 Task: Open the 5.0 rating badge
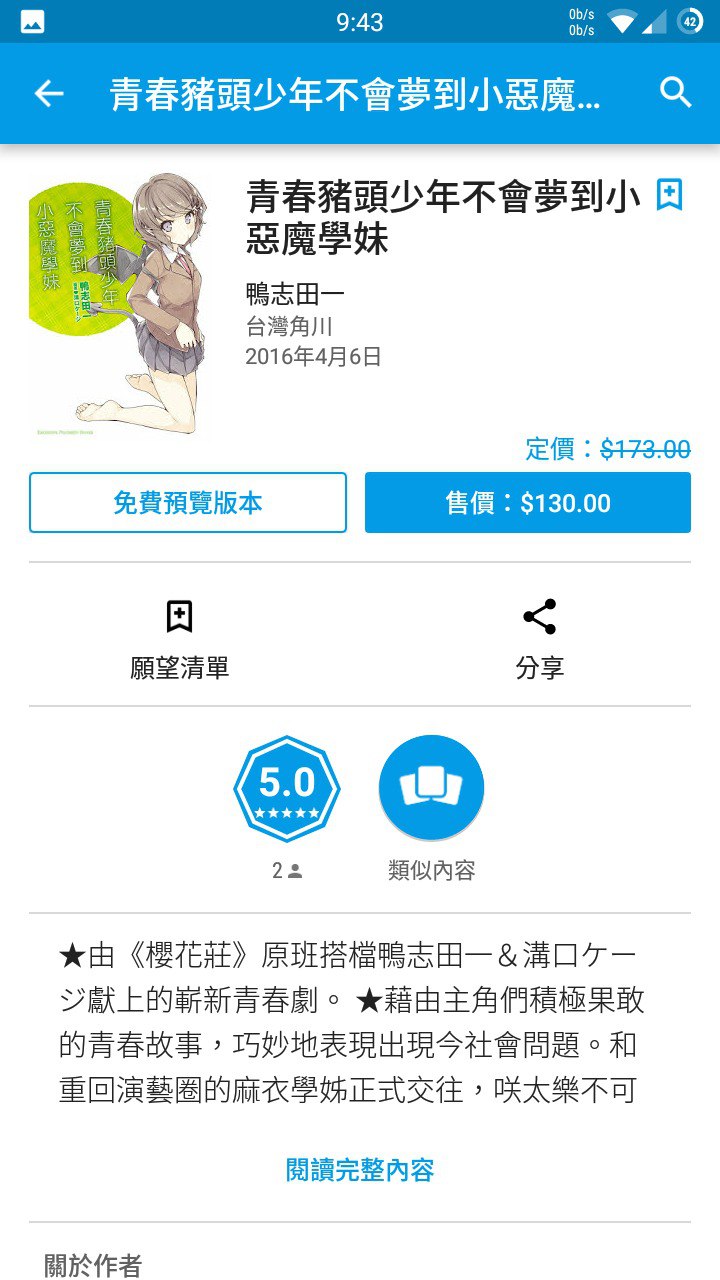pos(287,789)
